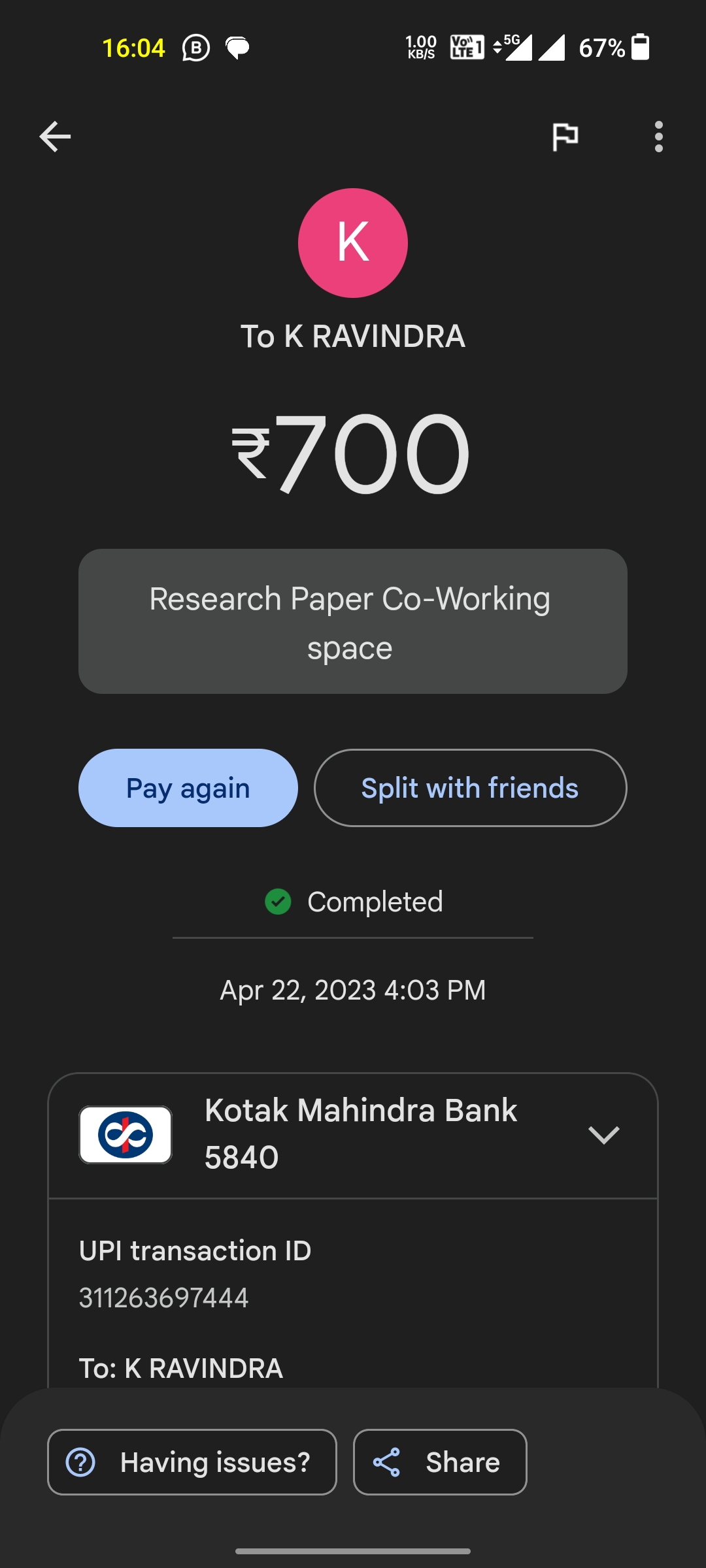
Task: Report this transaction with the flag icon
Action: (565, 137)
